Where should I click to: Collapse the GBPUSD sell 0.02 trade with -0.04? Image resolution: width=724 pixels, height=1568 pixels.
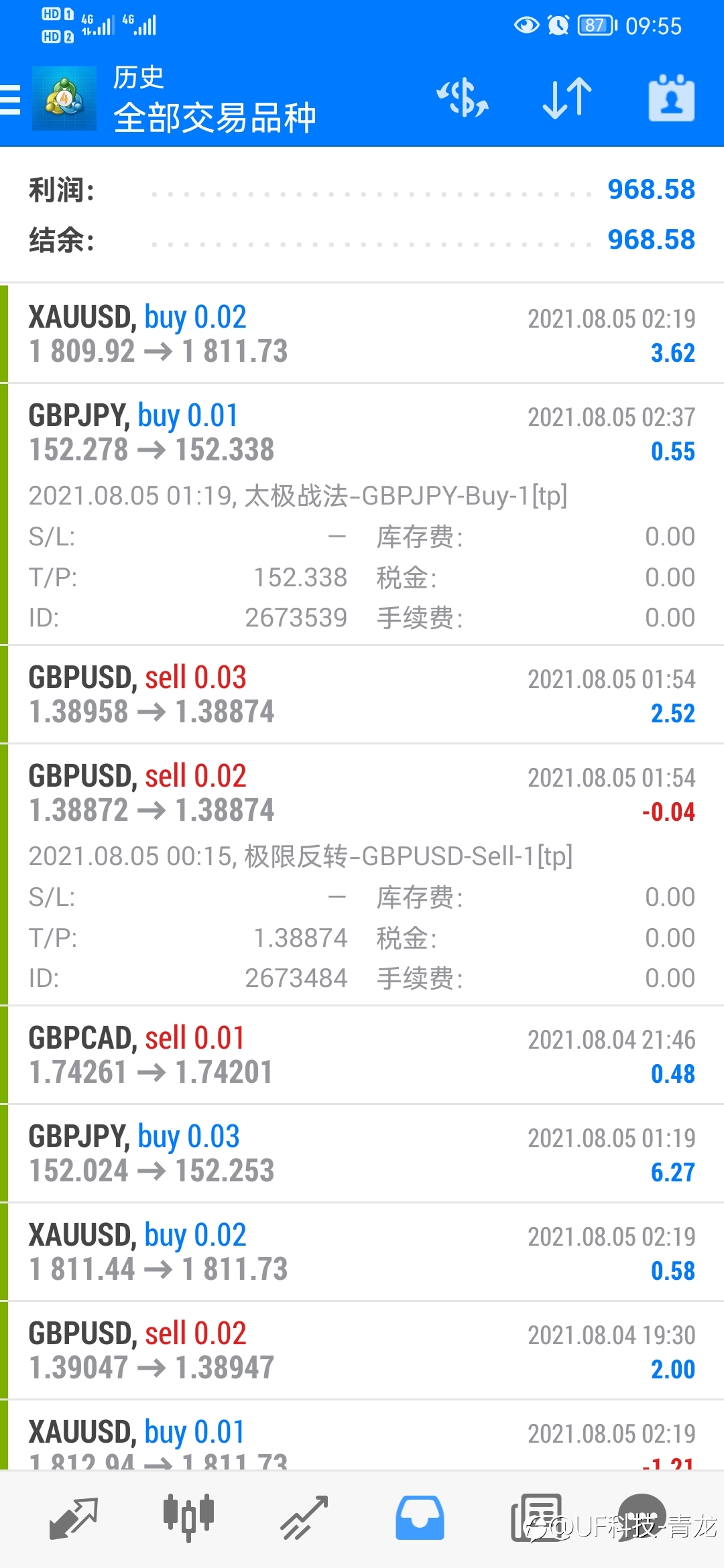(x=362, y=874)
